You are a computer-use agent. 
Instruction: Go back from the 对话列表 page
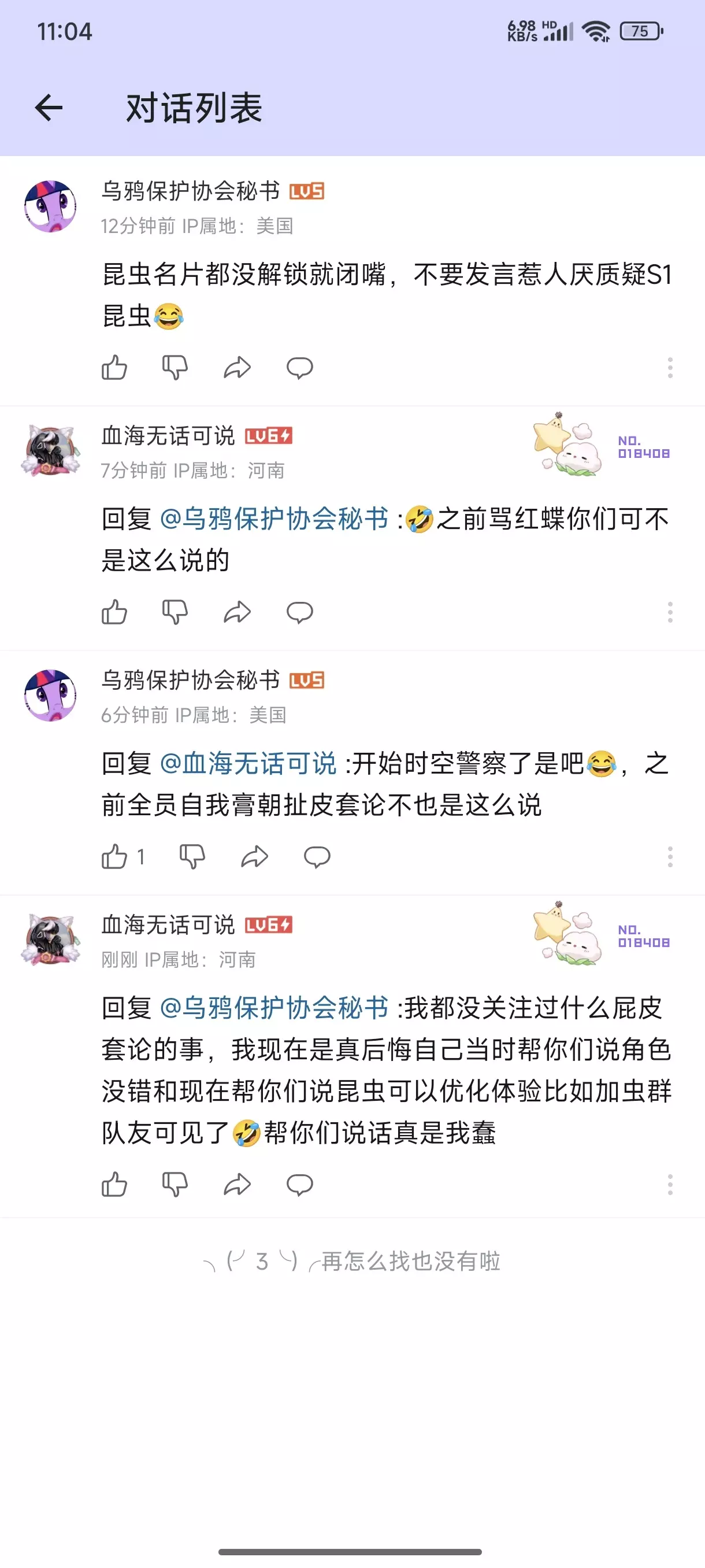click(49, 108)
